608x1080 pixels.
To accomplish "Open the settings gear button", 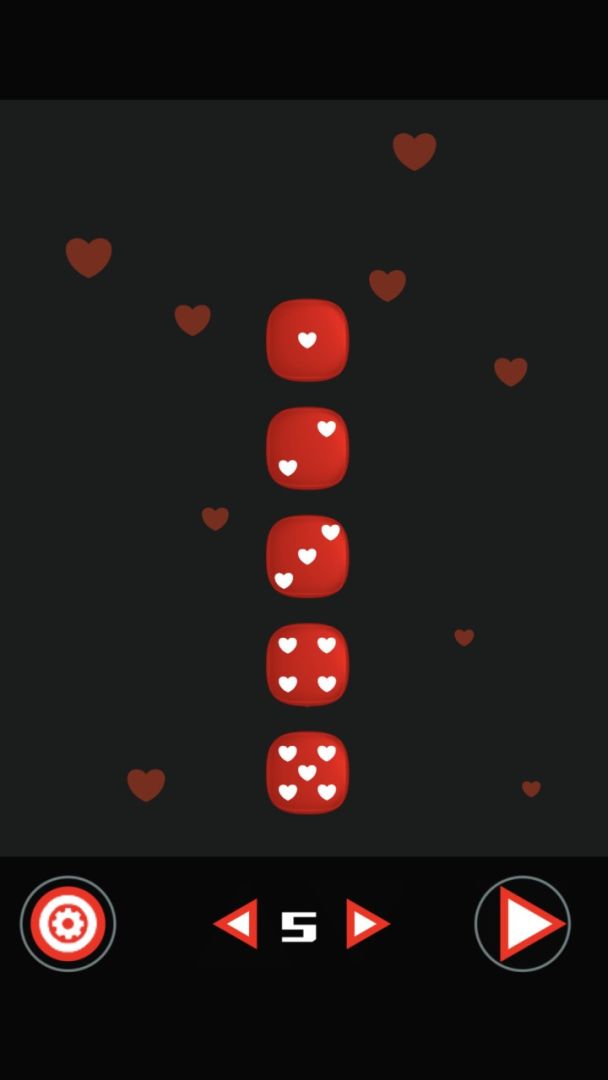I will click(68, 924).
